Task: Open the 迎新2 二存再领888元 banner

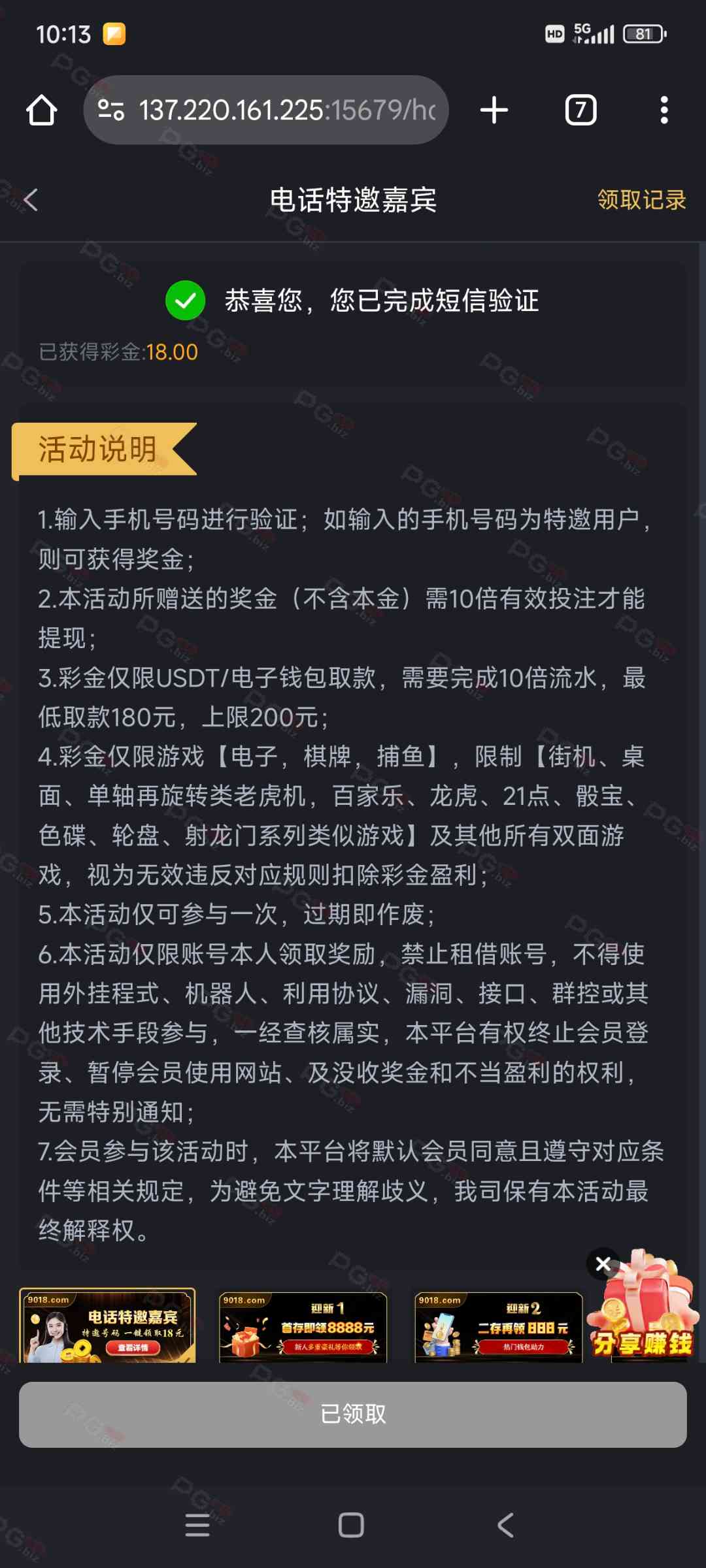Action: (498, 1327)
